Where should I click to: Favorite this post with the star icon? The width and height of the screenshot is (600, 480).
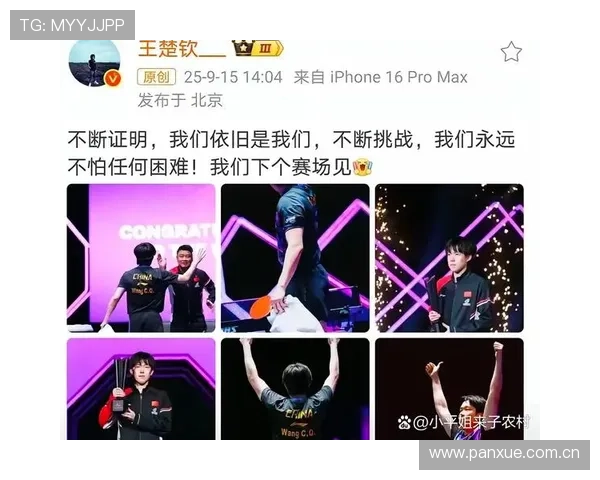point(510,52)
